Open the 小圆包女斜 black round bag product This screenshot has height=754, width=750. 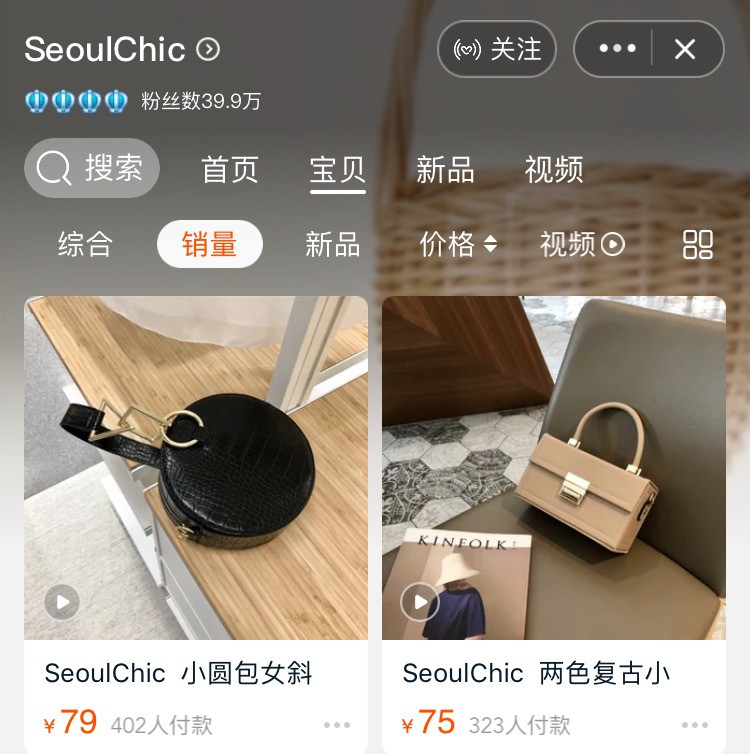[196, 468]
